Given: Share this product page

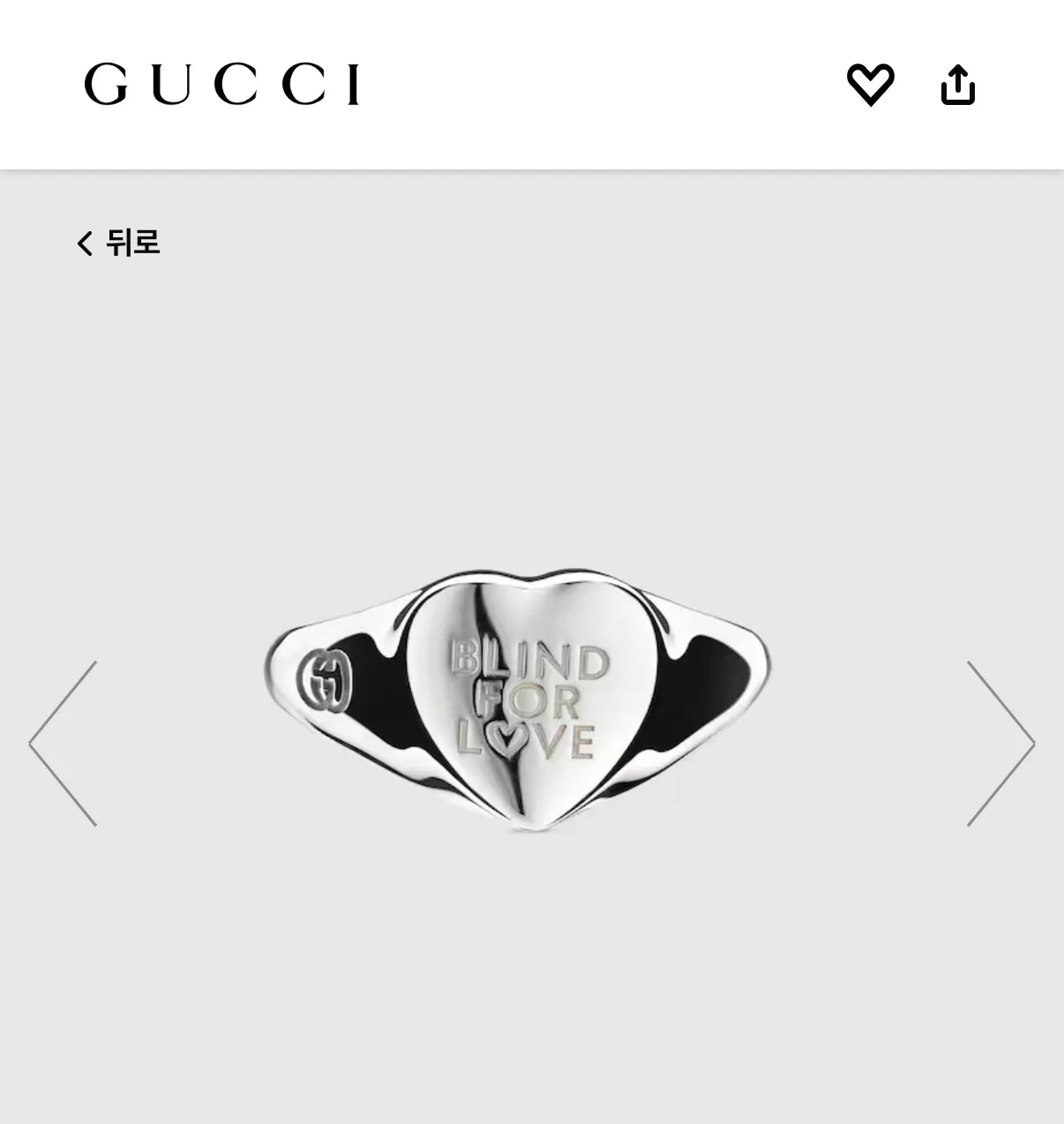Looking at the screenshot, I should 957,85.
